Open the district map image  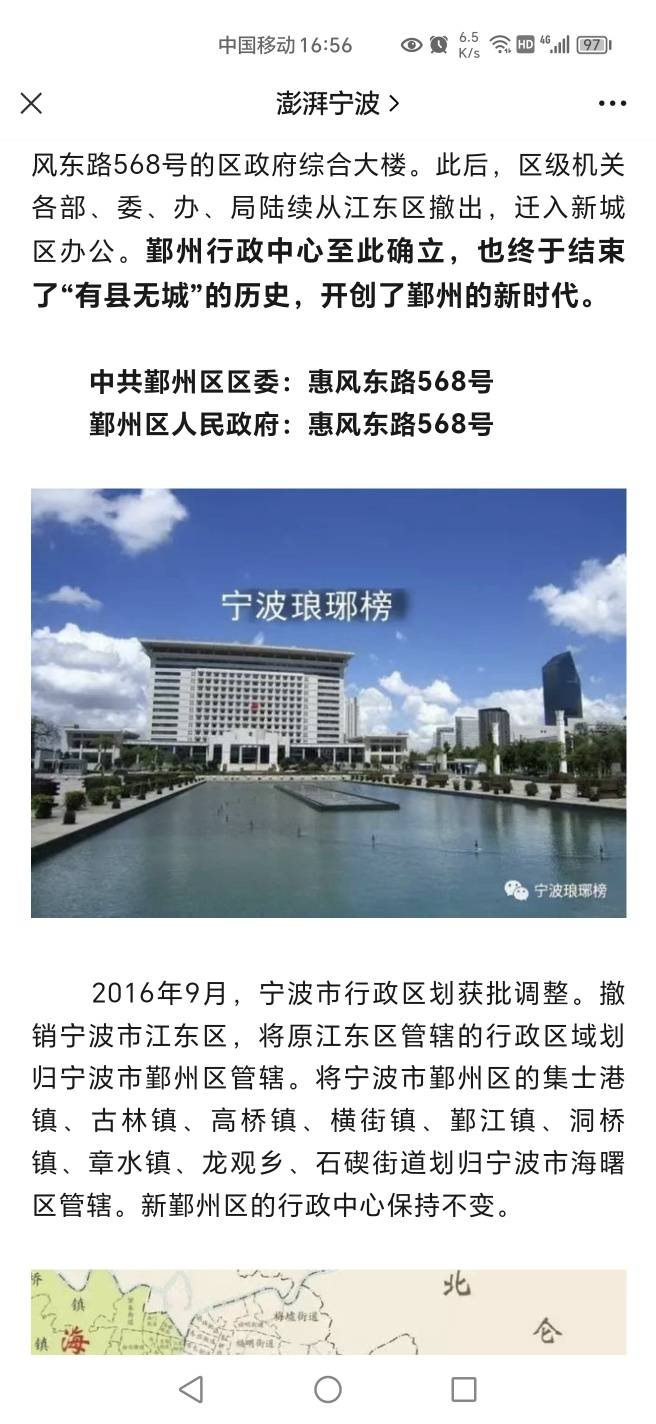tap(328, 1312)
